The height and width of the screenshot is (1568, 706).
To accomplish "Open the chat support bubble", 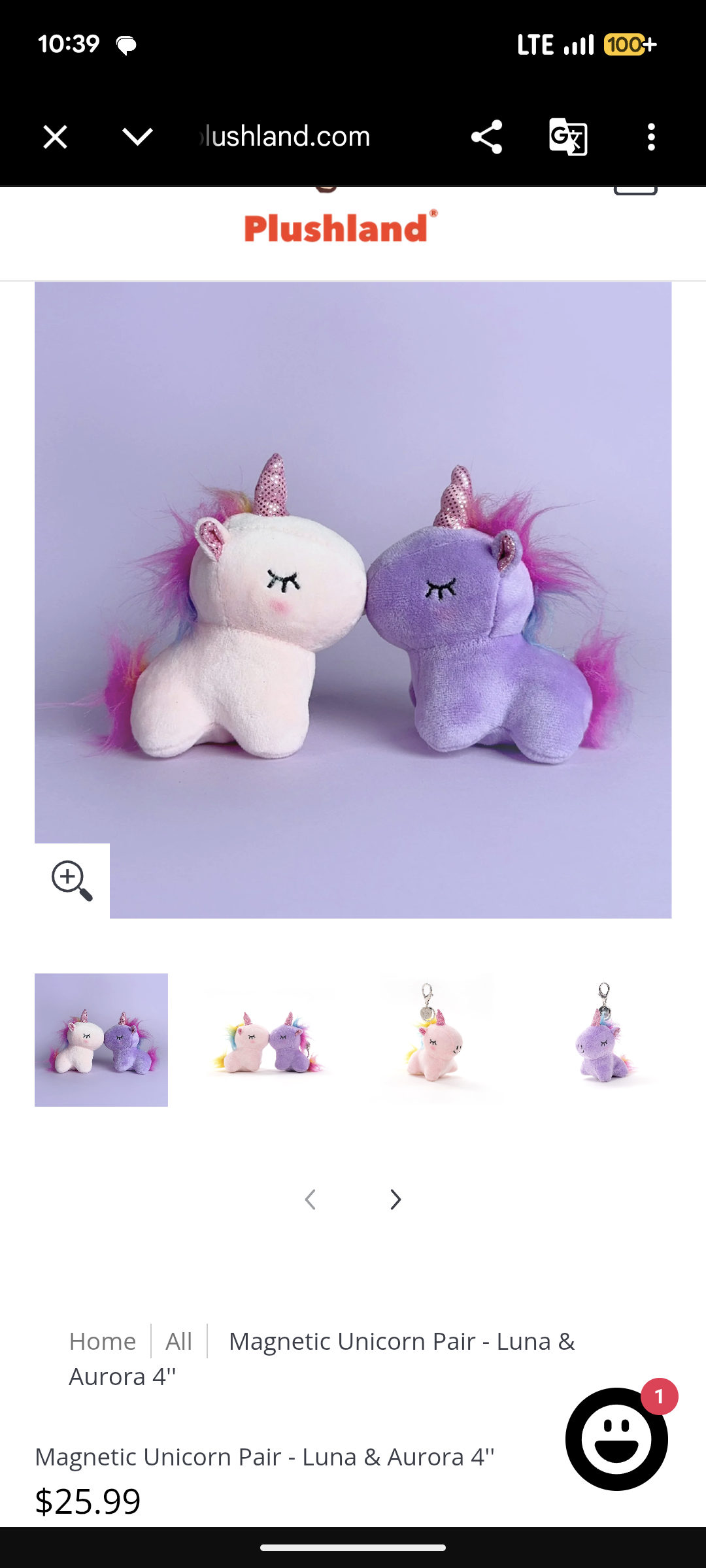I will [x=616, y=1439].
